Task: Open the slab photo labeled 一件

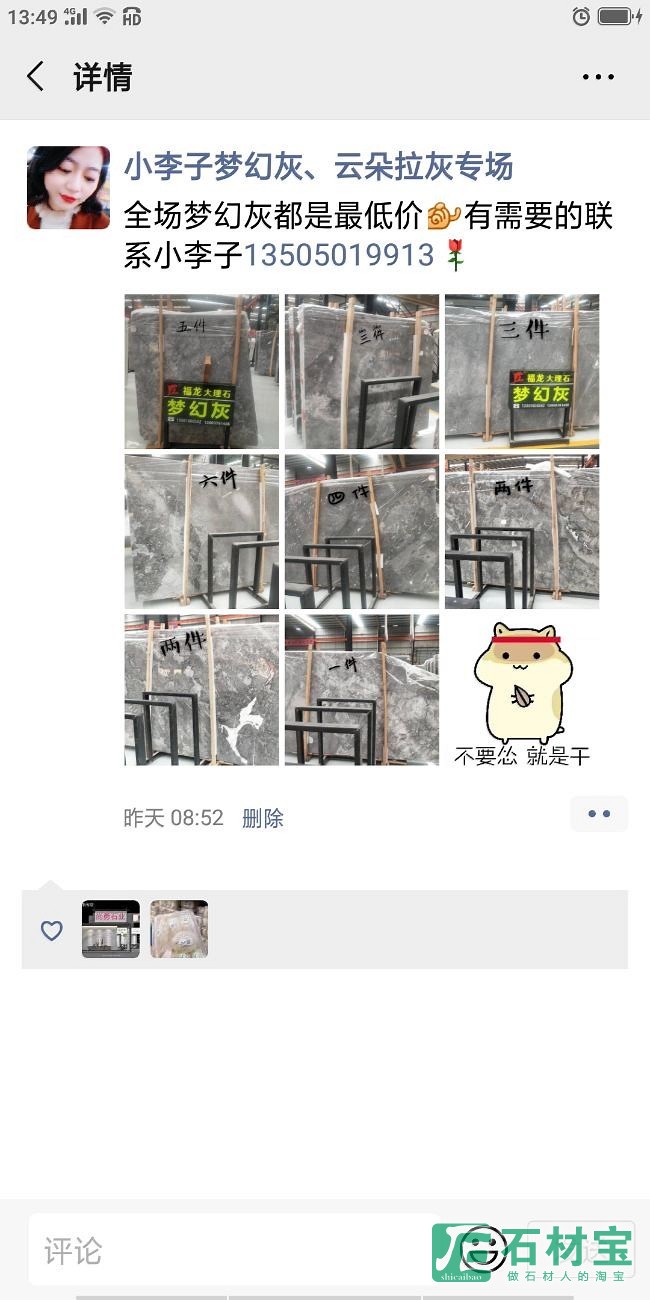Action: 361,690
